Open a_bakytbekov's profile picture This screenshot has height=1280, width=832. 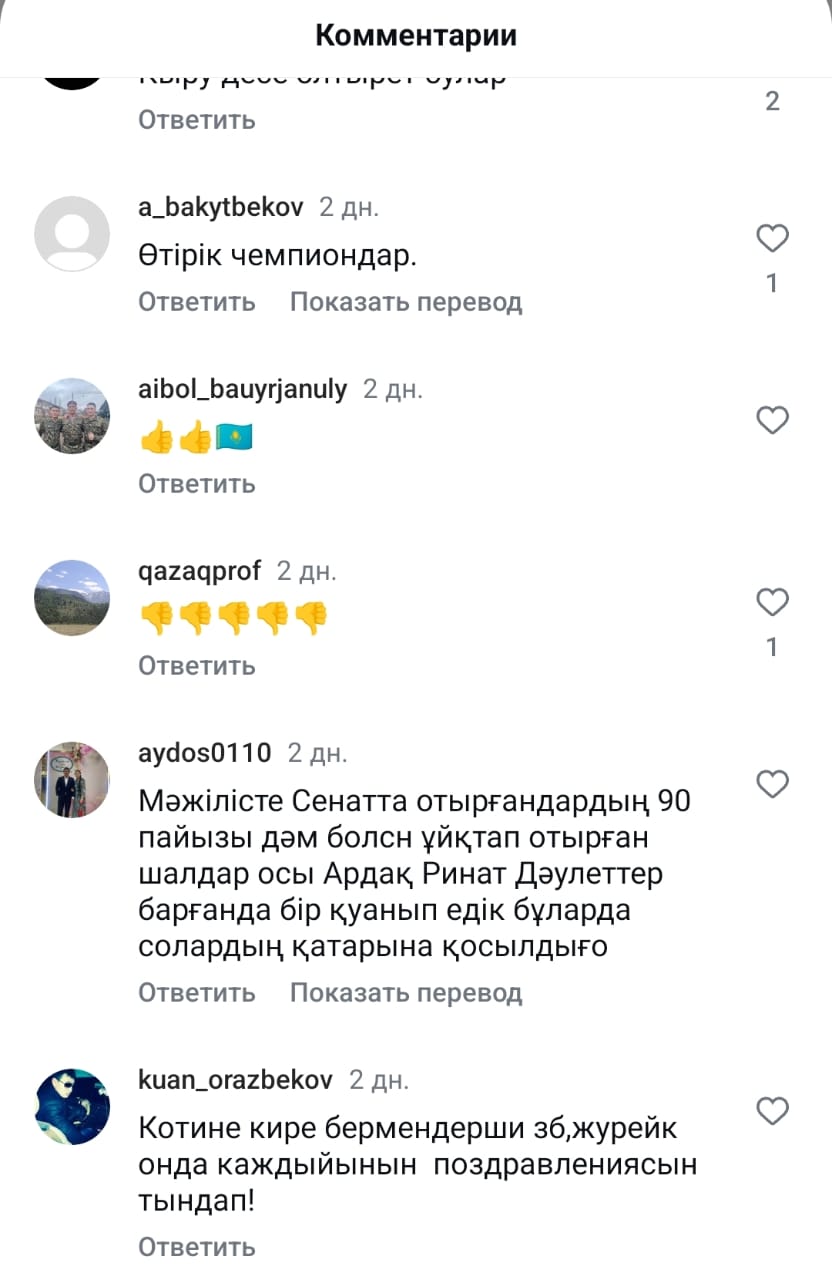pos(72,234)
